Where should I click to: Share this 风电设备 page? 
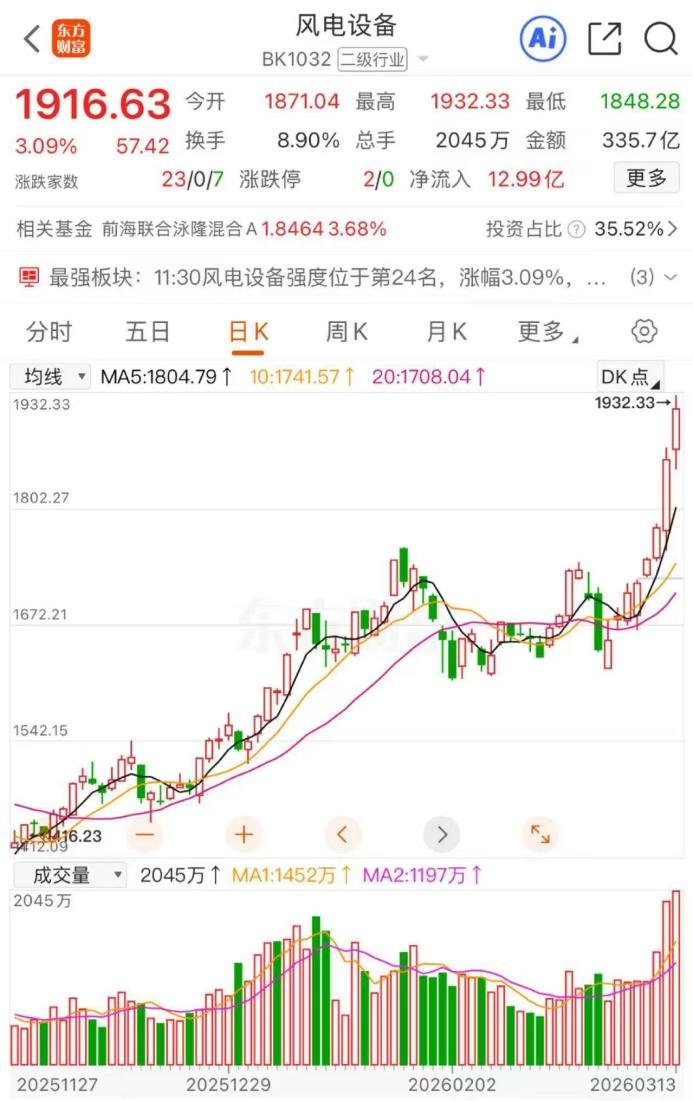604,39
